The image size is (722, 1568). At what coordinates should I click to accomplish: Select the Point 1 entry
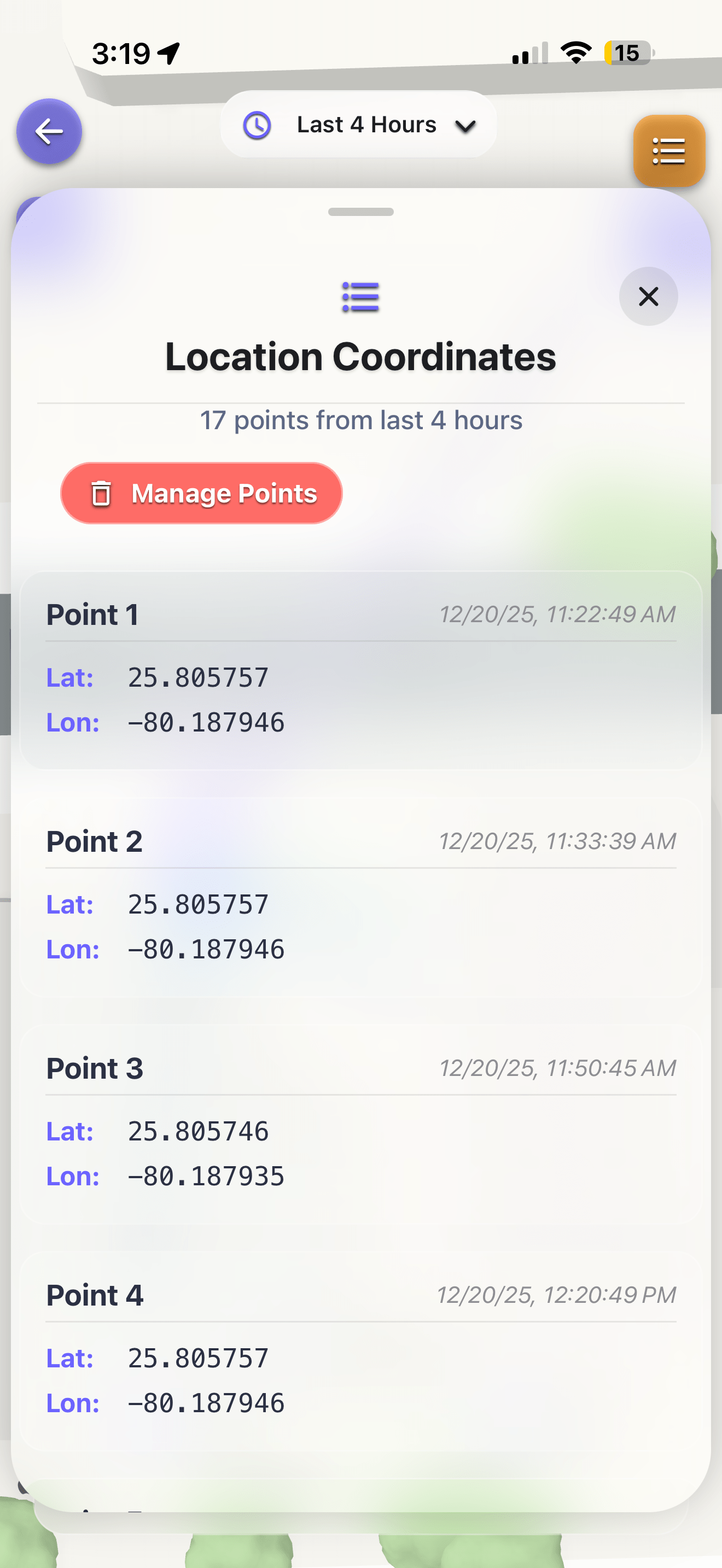coord(361,670)
